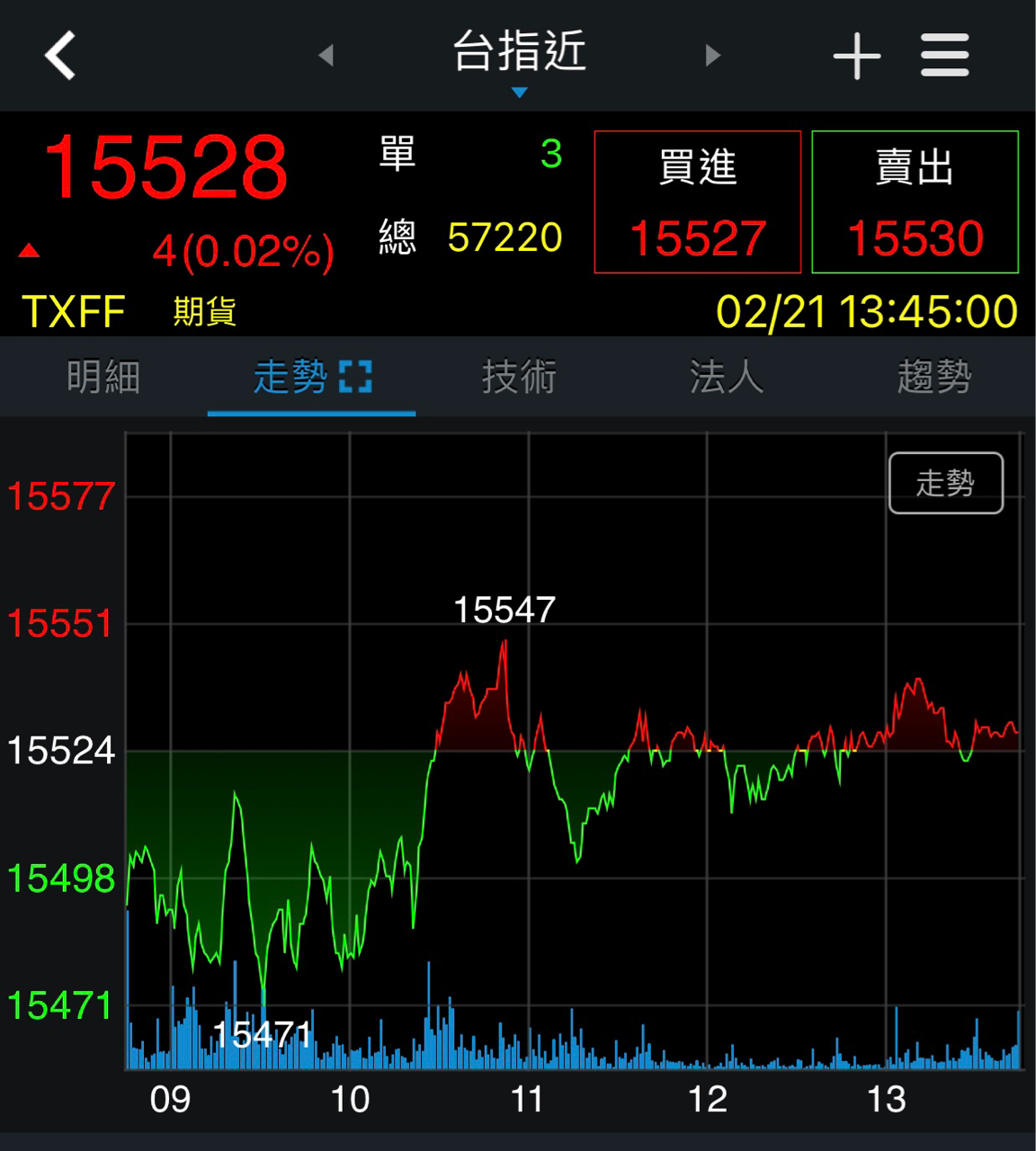Navigate to next contract with right arrow
1036x1151 pixels.
(x=711, y=55)
